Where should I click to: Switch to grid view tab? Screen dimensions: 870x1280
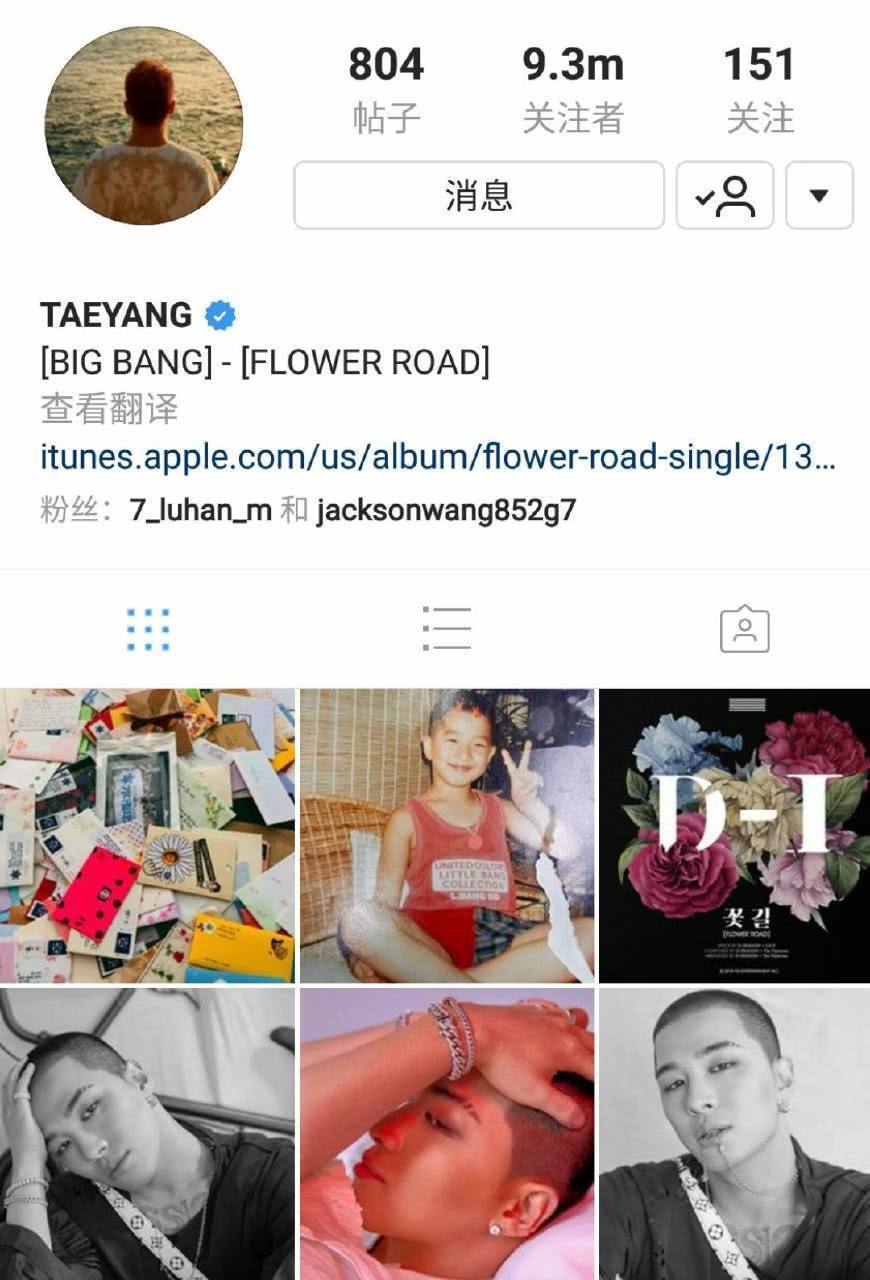[148, 629]
